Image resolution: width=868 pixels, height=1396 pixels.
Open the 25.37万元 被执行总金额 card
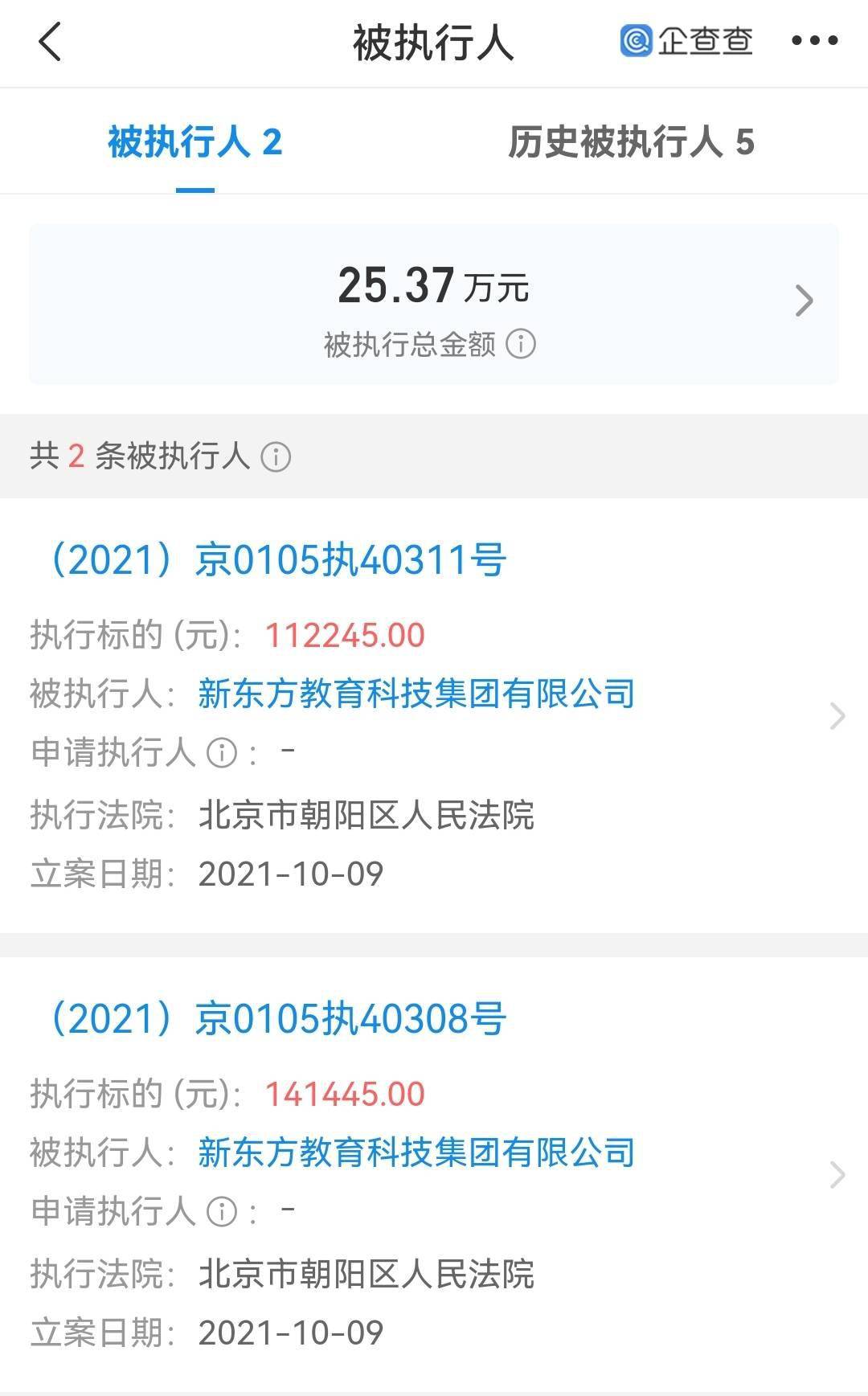(434, 303)
